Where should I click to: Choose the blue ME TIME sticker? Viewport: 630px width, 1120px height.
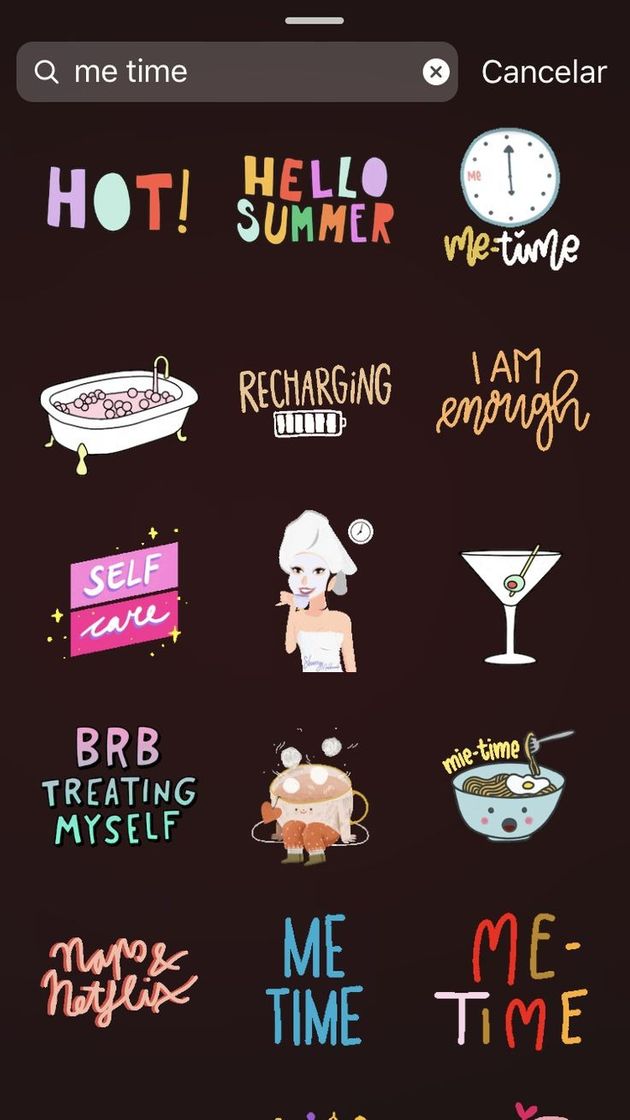click(x=316, y=980)
